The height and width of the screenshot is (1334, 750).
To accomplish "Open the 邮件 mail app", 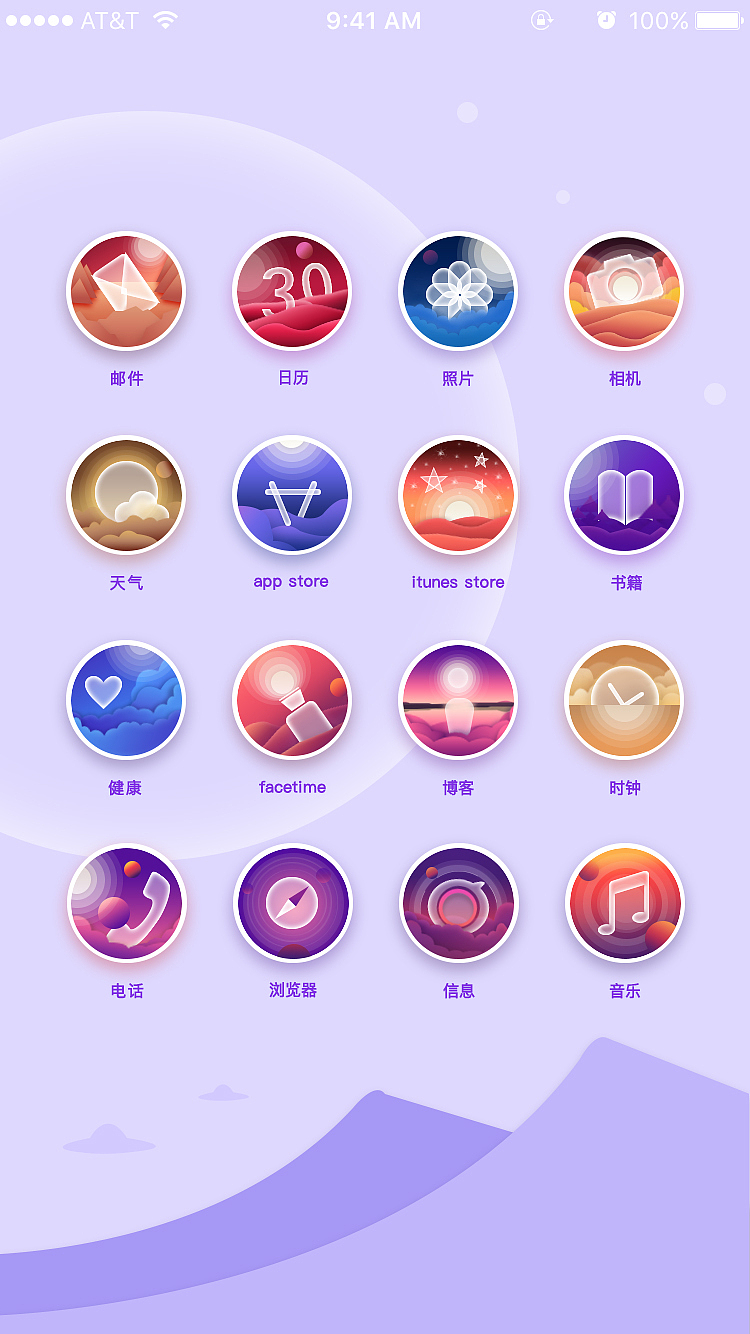I will [126, 292].
